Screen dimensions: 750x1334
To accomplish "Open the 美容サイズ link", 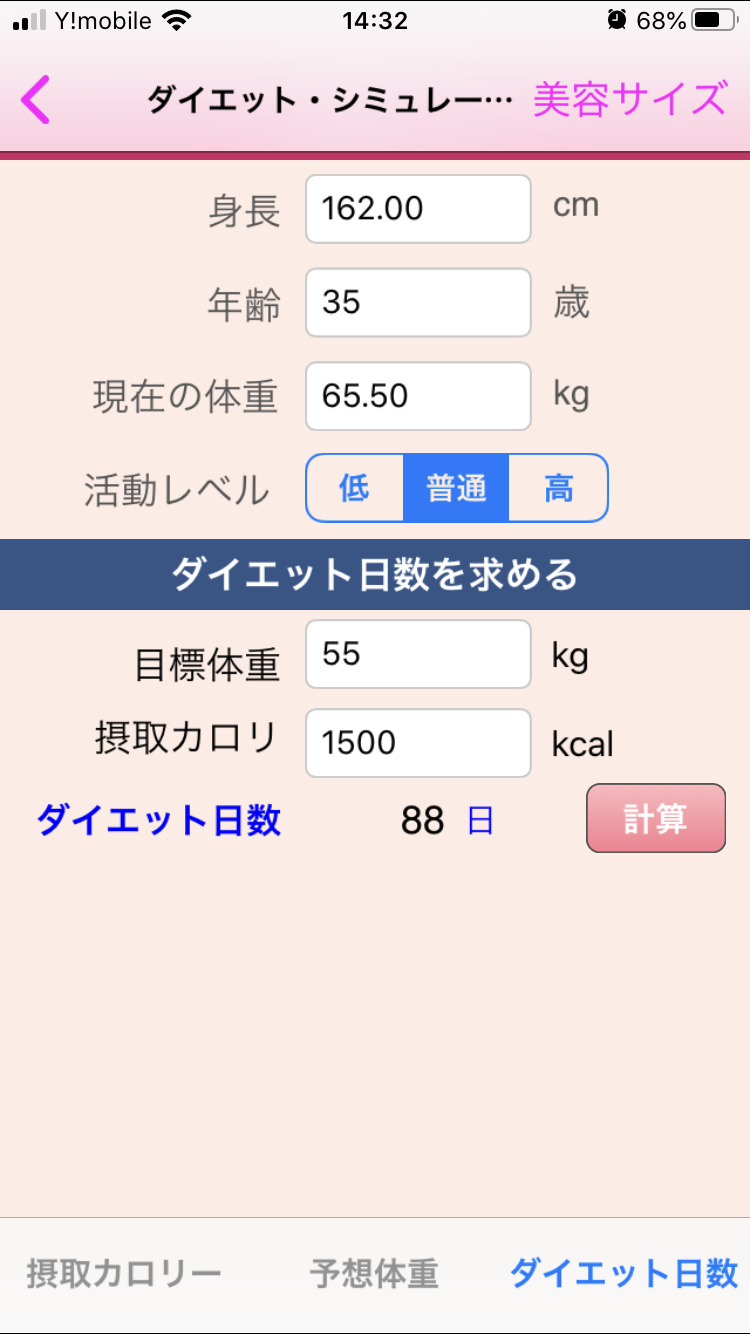I will (x=630, y=100).
